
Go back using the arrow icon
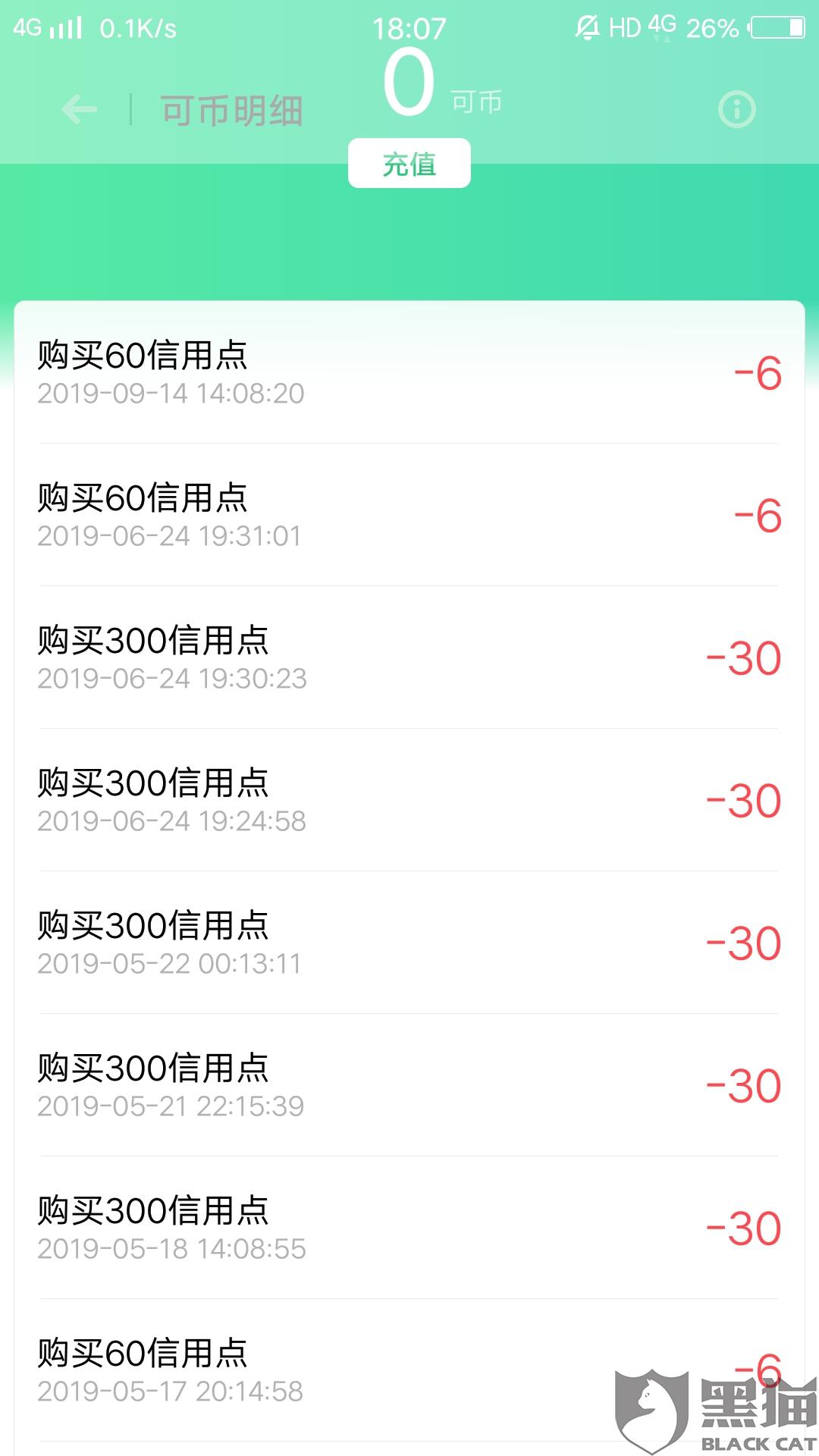point(80,110)
